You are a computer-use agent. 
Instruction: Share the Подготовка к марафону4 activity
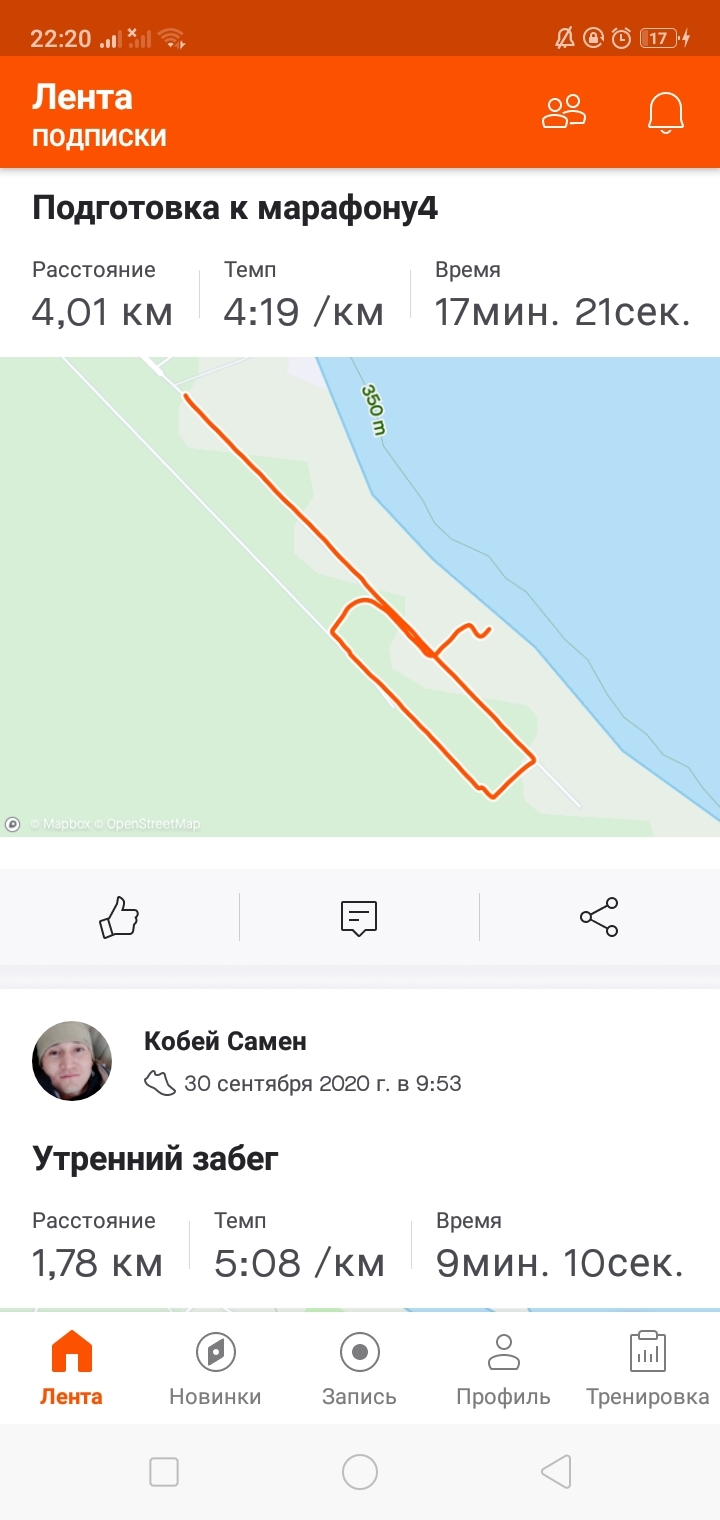(x=599, y=916)
